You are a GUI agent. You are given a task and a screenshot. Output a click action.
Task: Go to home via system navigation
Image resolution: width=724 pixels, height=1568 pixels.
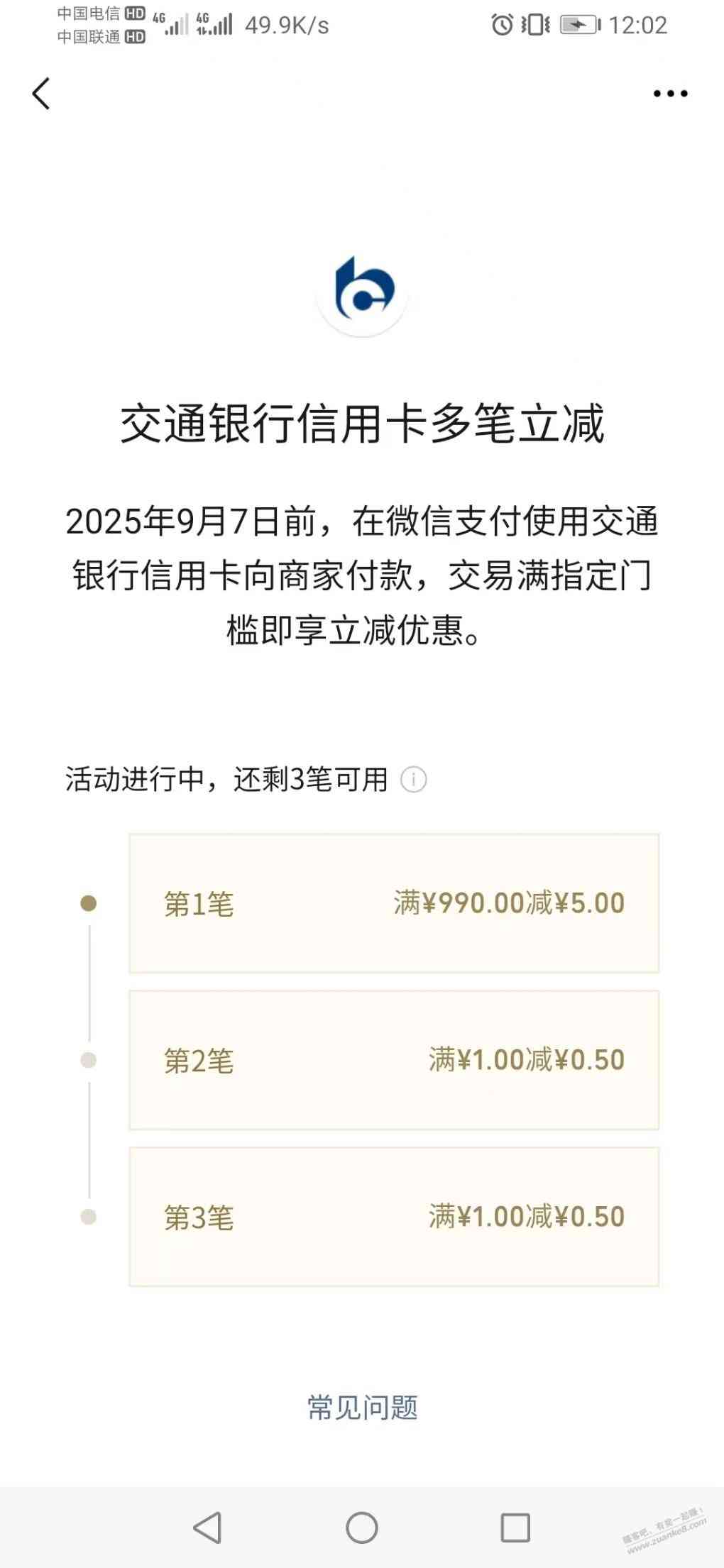pyautogui.click(x=362, y=1528)
